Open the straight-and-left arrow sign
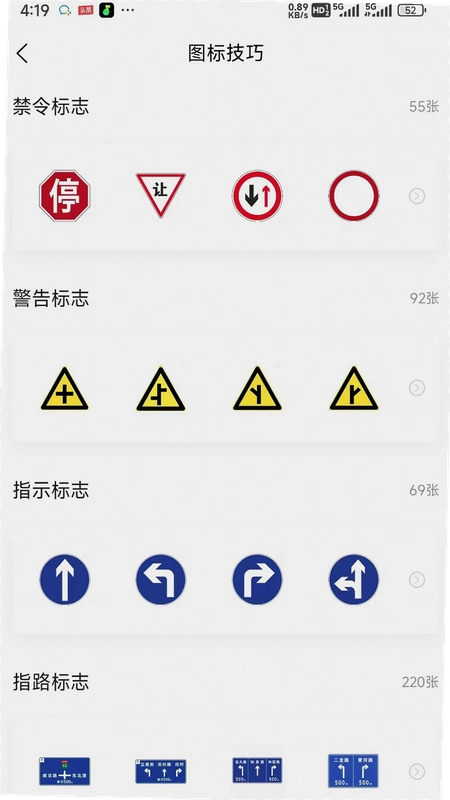This screenshot has height=800, width=450. tap(354, 580)
